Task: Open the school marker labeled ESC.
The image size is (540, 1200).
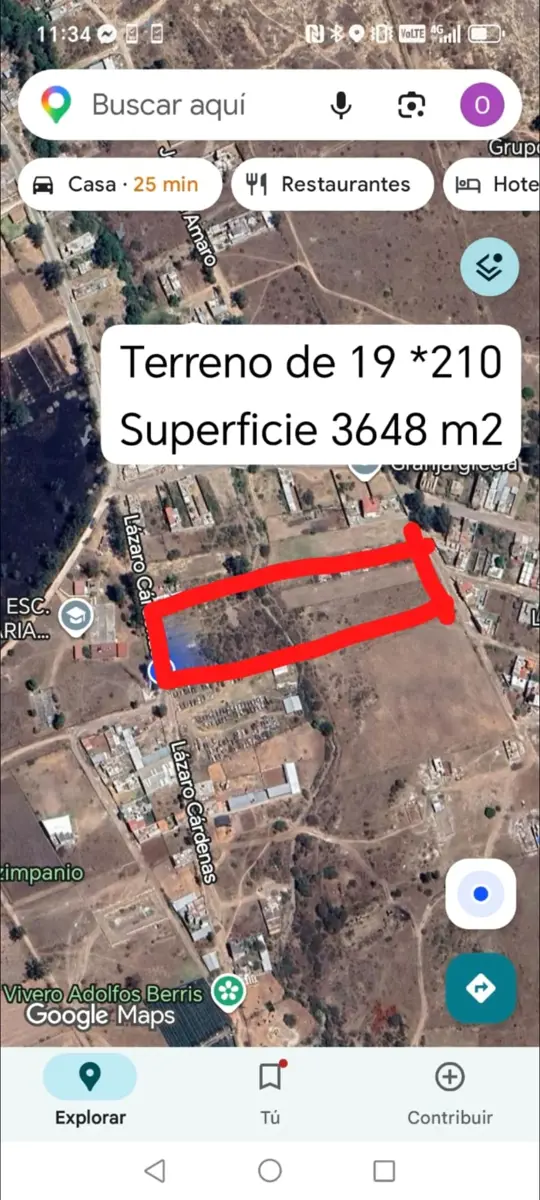Action: pos(76,617)
